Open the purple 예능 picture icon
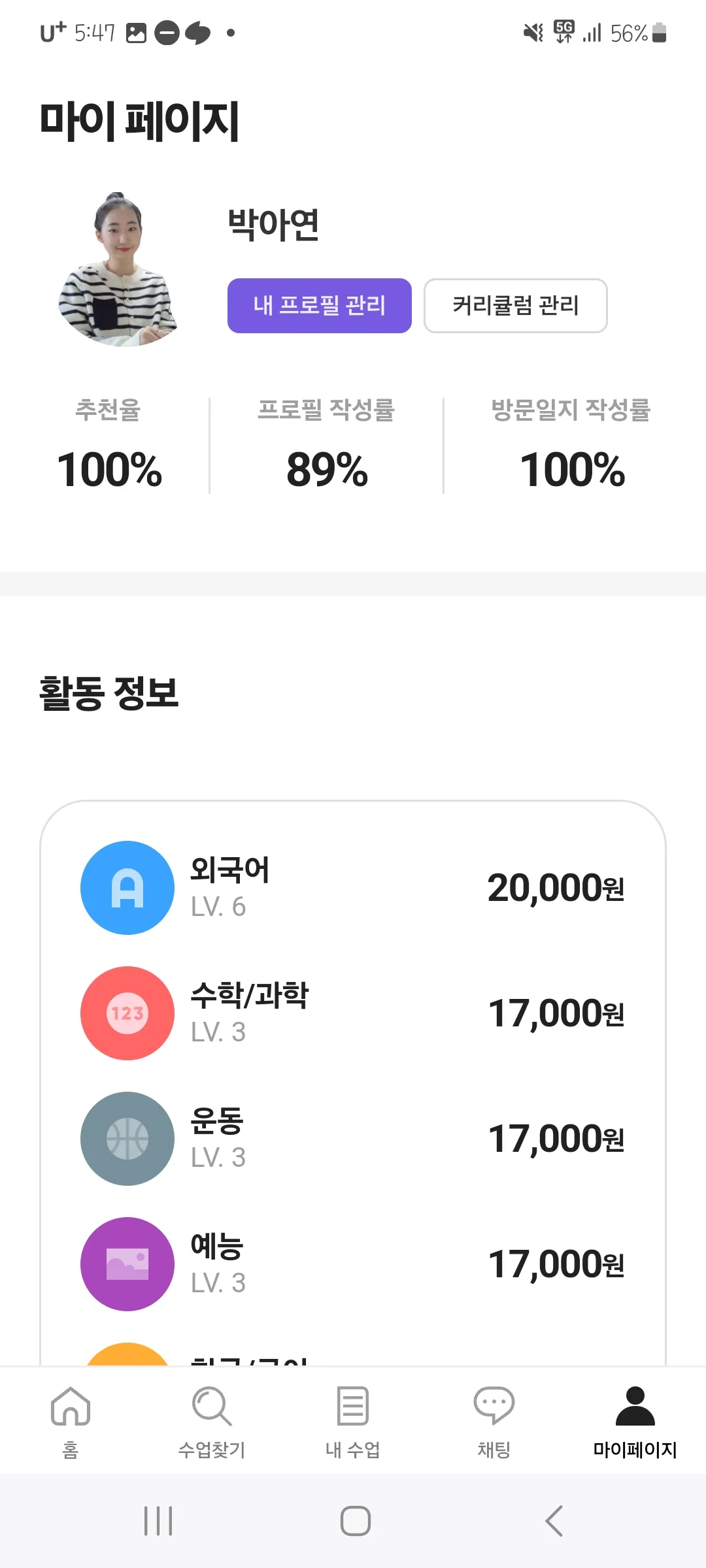706x1568 pixels. click(127, 1264)
